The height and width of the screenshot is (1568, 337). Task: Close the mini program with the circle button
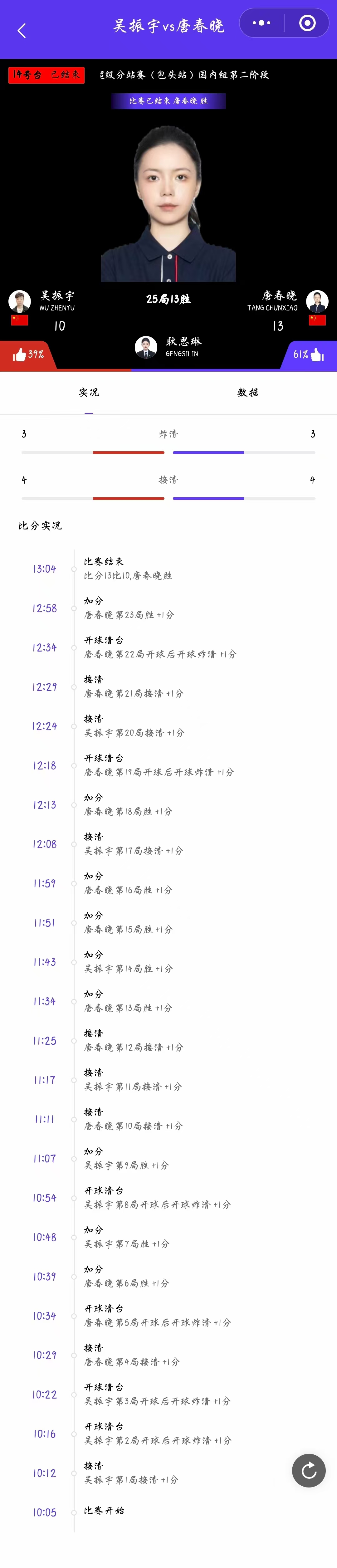[307, 23]
